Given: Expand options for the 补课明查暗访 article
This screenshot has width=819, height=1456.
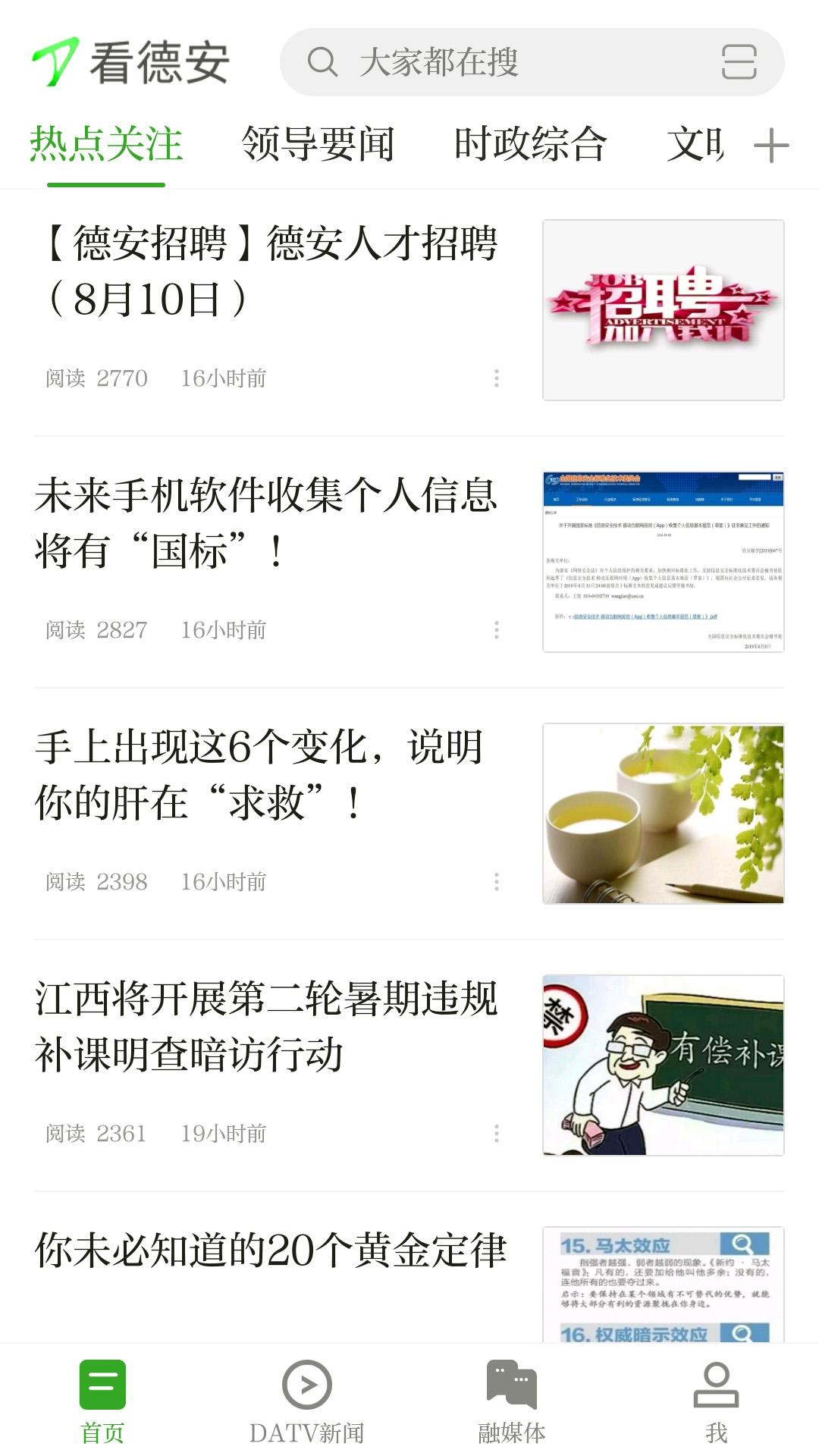Looking at the screenshot, I should (x=497, y=1132).
